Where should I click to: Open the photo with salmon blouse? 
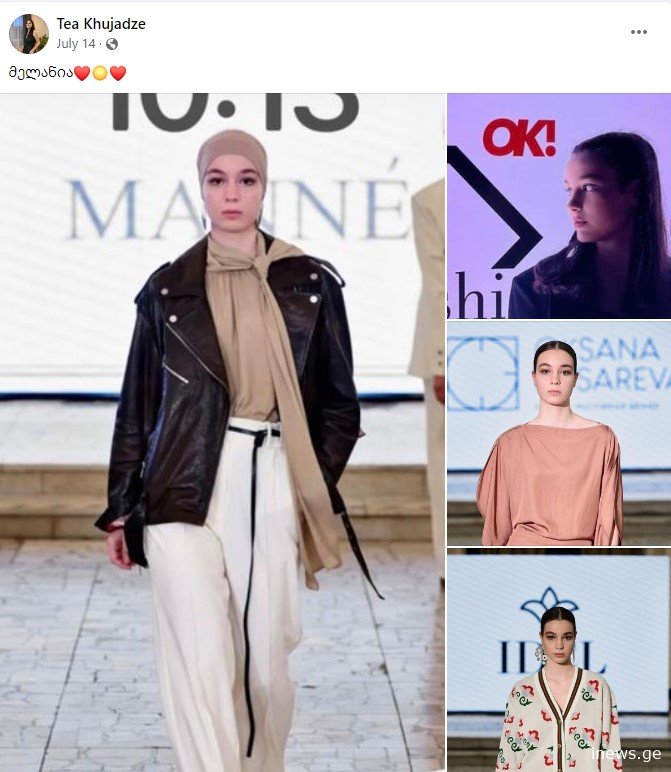(558, 433)
